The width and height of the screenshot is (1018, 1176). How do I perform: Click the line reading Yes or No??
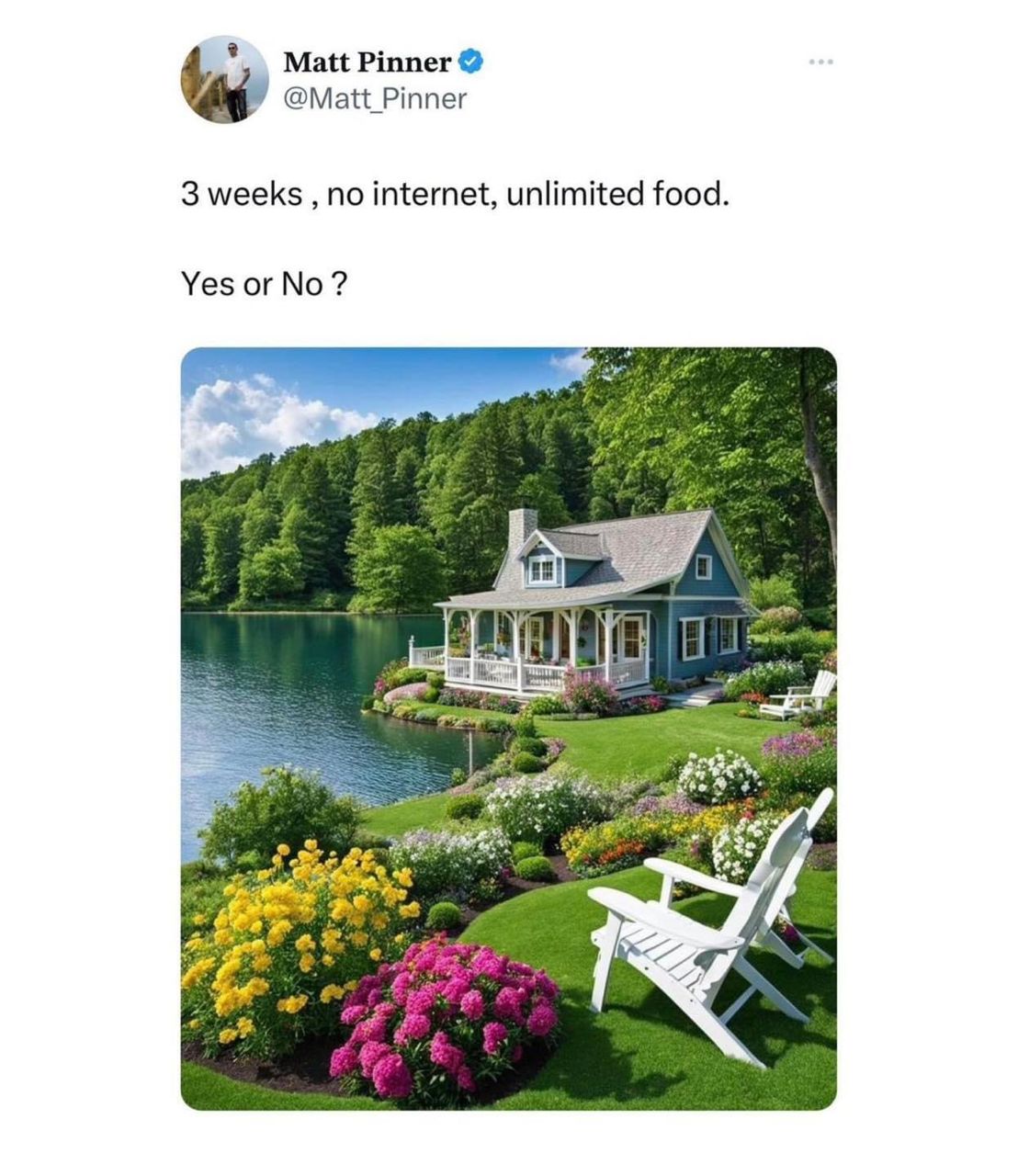click(x=265, y=283)
